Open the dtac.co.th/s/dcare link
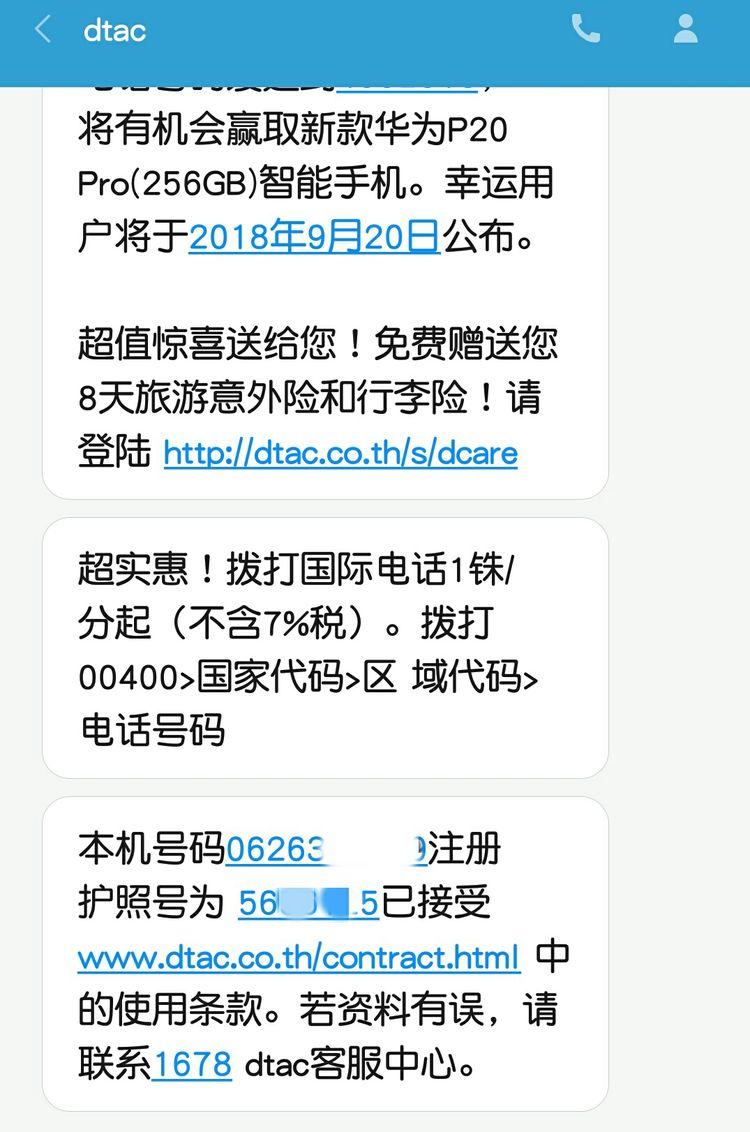This screenshot has height=1132, width=750. [x=340, y=454]
